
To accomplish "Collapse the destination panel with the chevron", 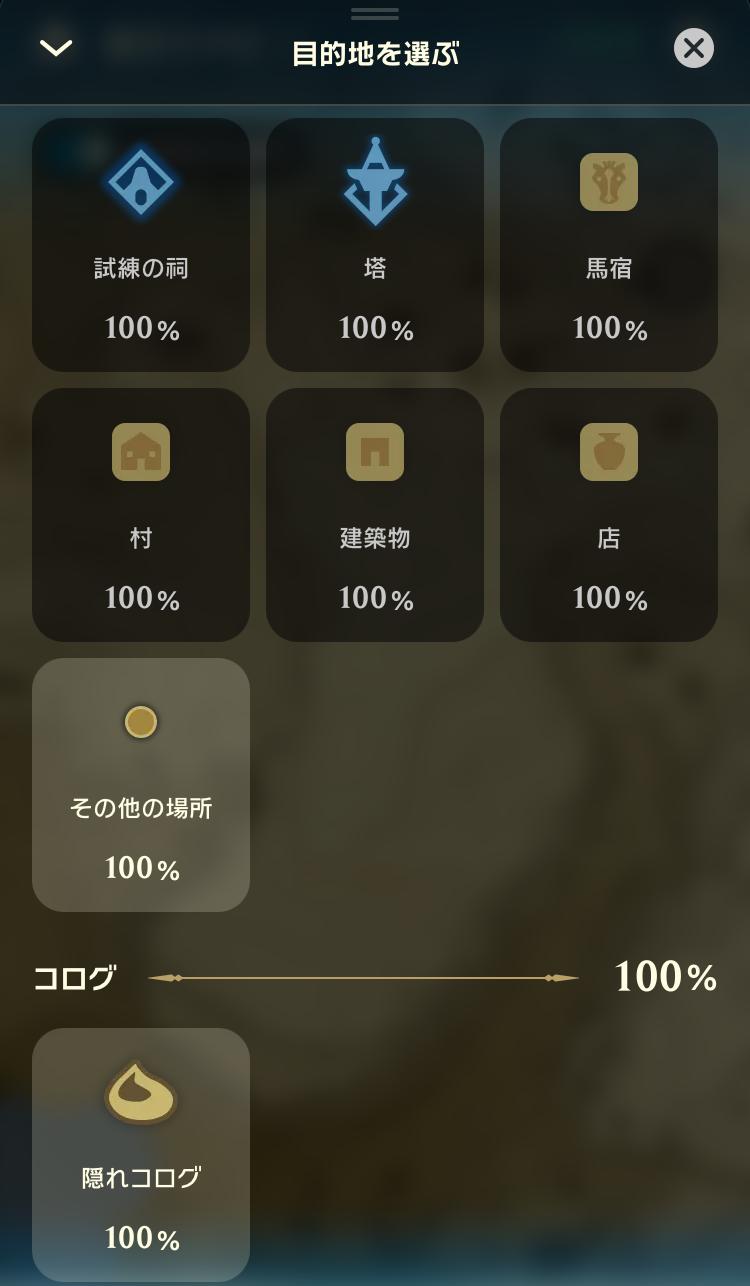I will 56,48.
